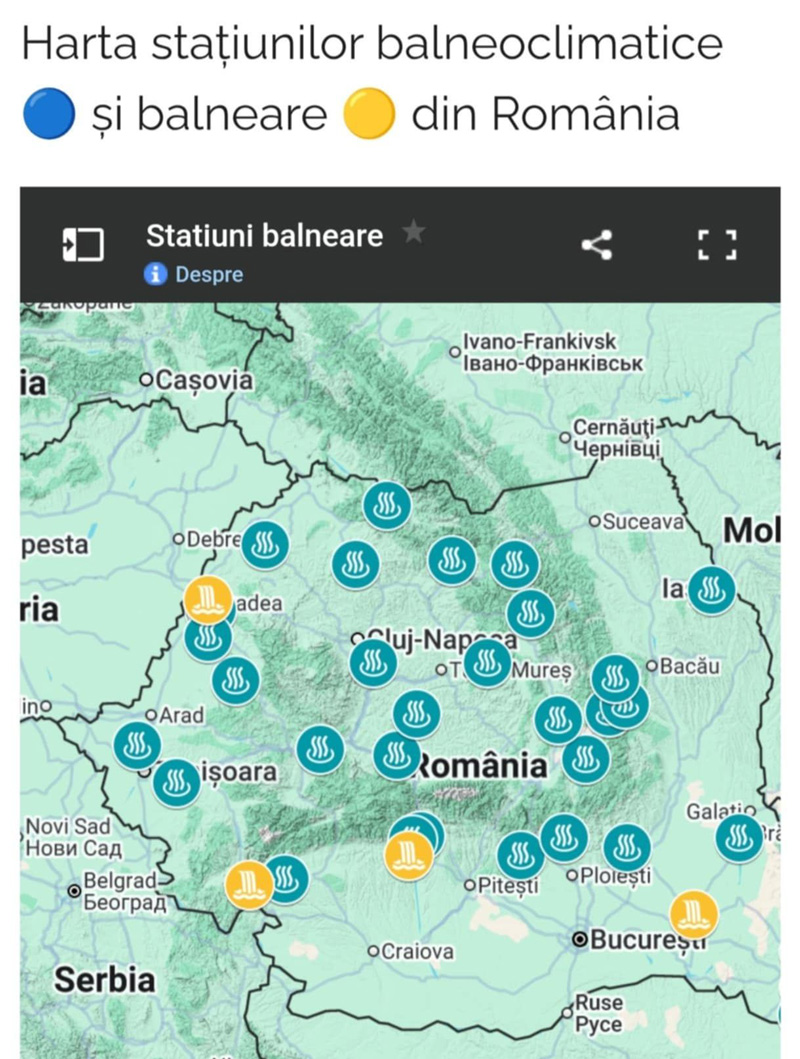Tap the marker covering the Timișoara label

tap(176, 783)
